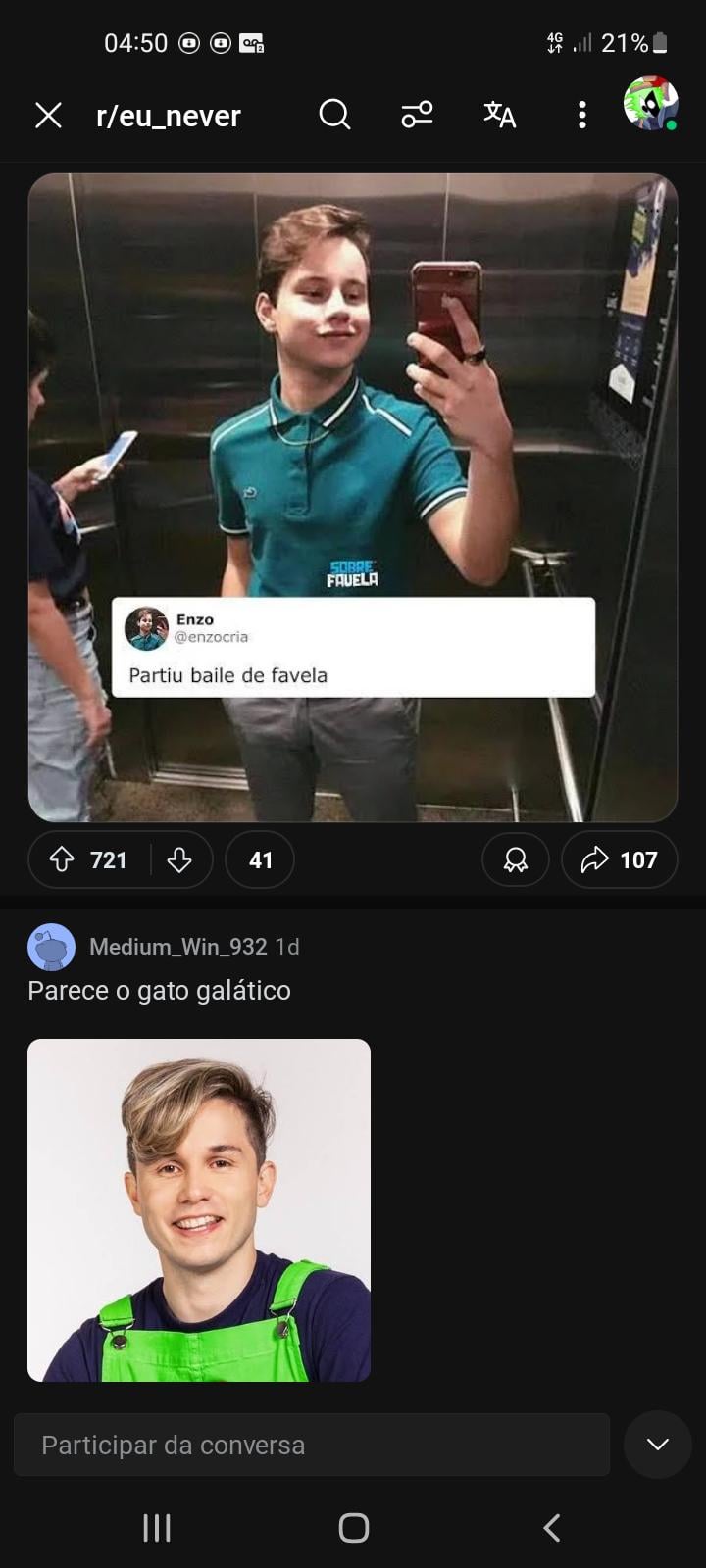Screen dimensions: 706x1568
Task: Go to the home screen
Action: point(353,1527)
